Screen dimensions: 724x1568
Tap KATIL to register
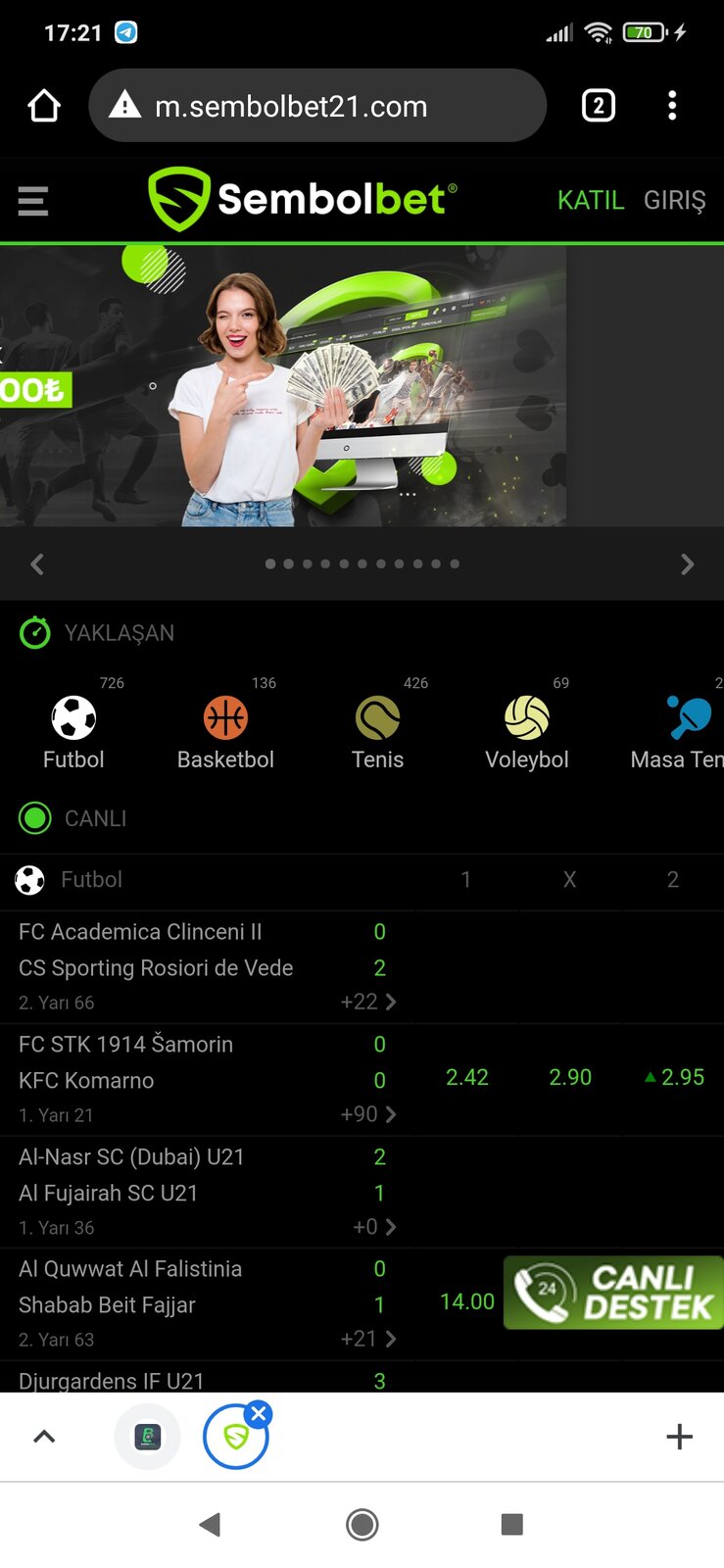[591, 200]
